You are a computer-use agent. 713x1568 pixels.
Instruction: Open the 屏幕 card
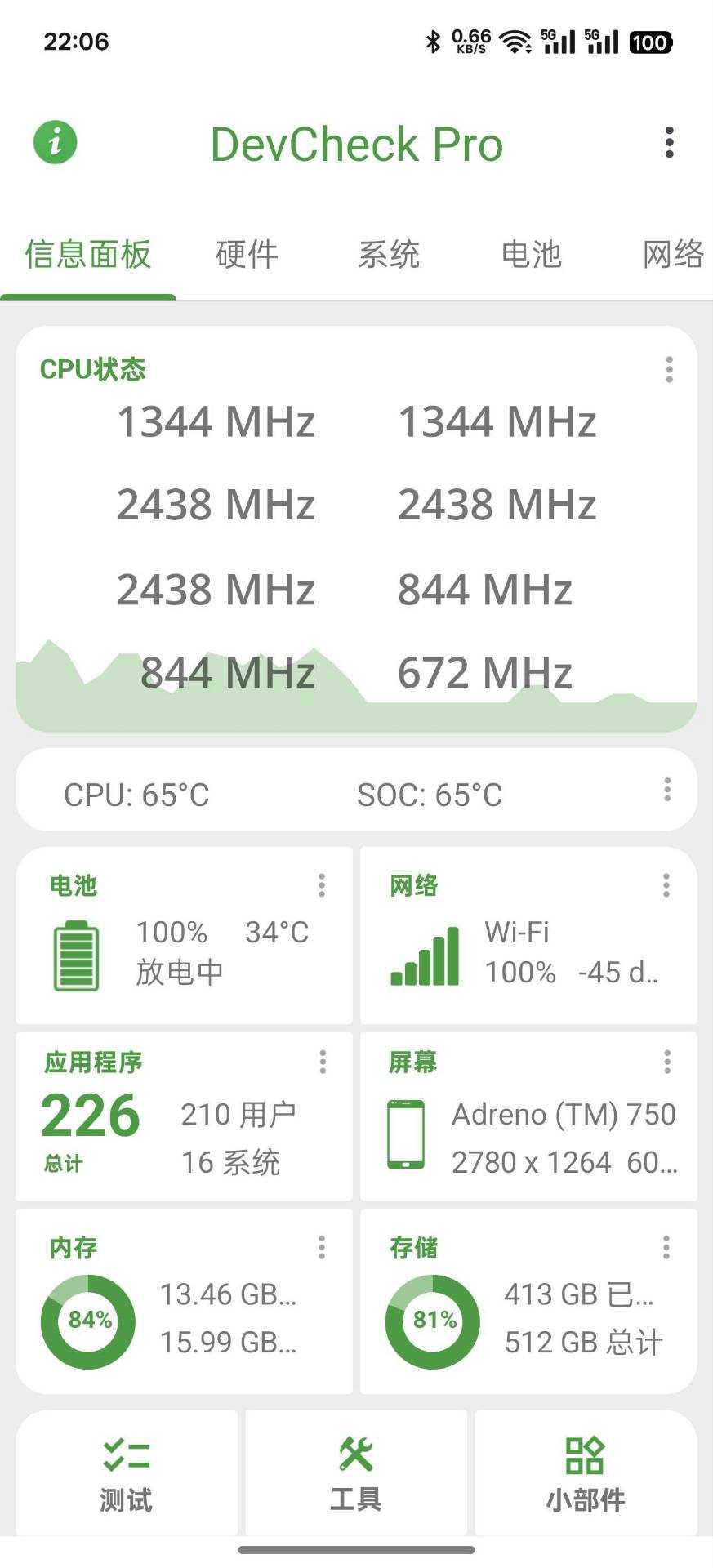tap(528, 1116)
